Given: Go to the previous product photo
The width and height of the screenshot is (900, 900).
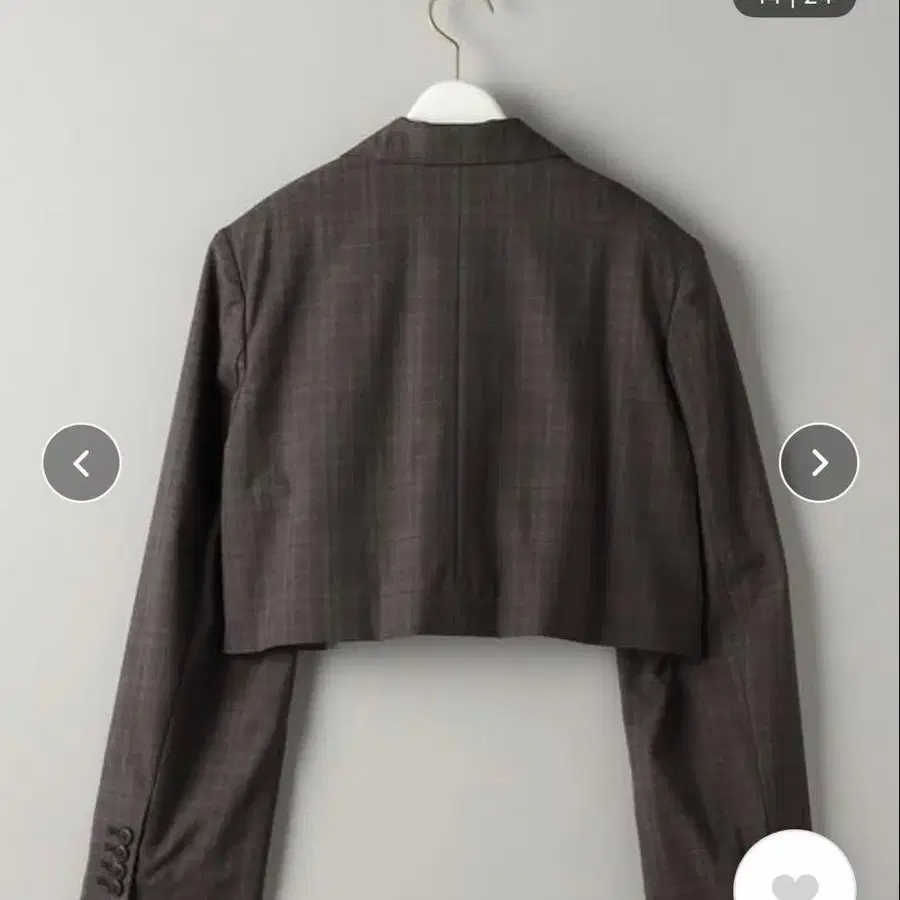Looking at the screenshot, I should [x=81, y=463].
